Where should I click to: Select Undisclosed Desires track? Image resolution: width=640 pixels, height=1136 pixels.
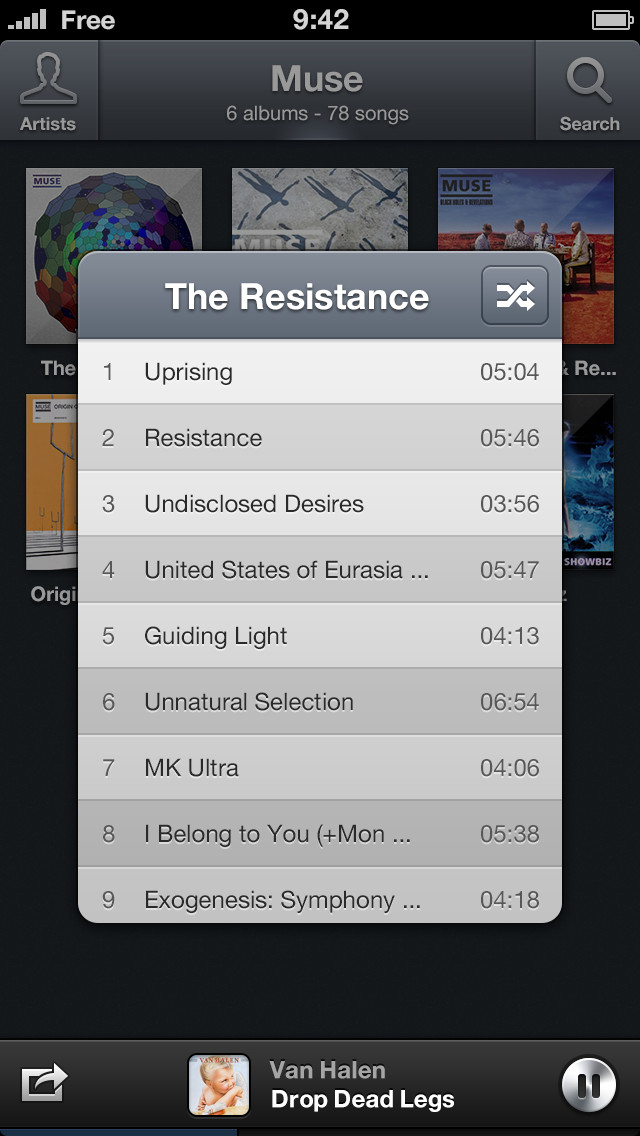coord(320,504)
